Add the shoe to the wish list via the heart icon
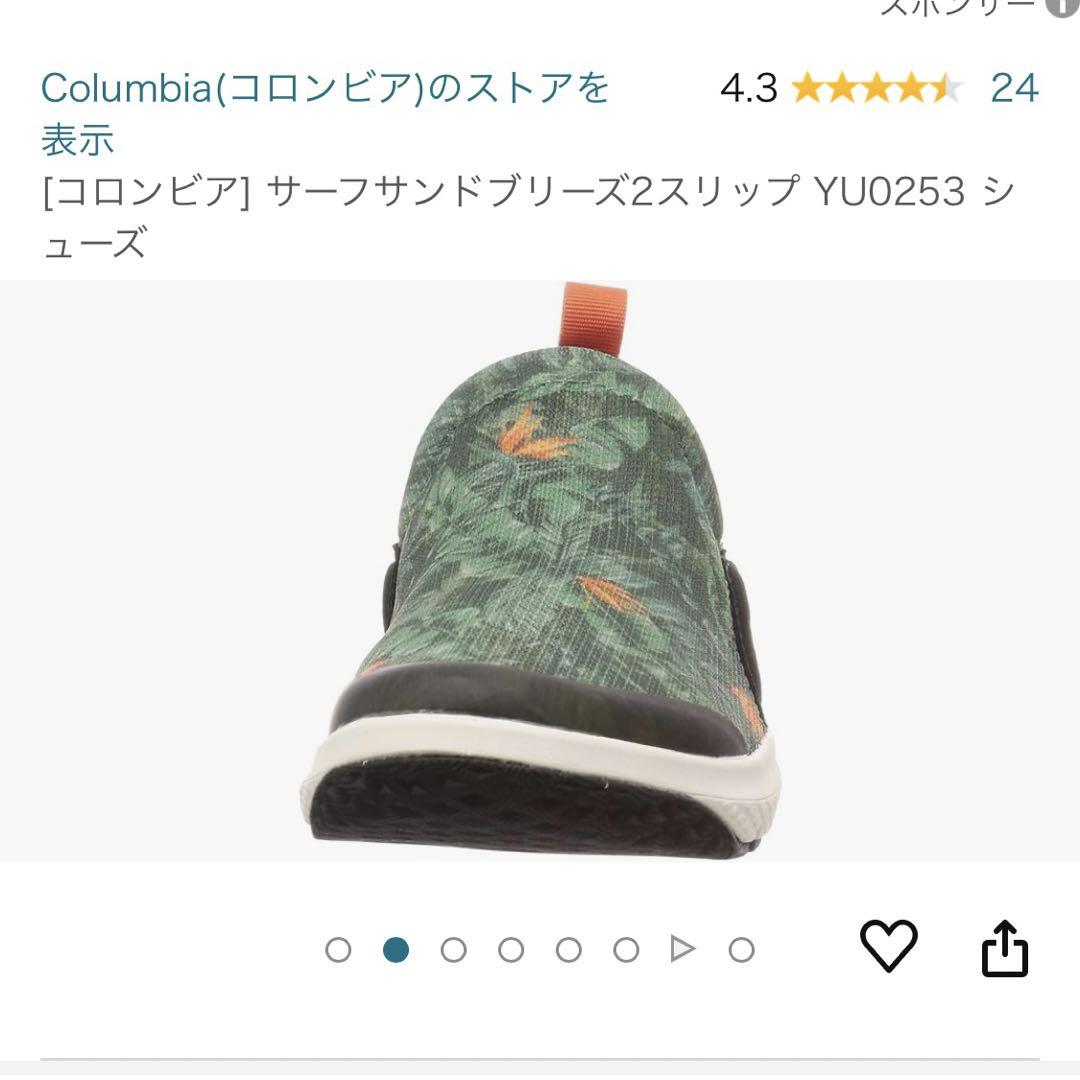 tap(888, 945)
